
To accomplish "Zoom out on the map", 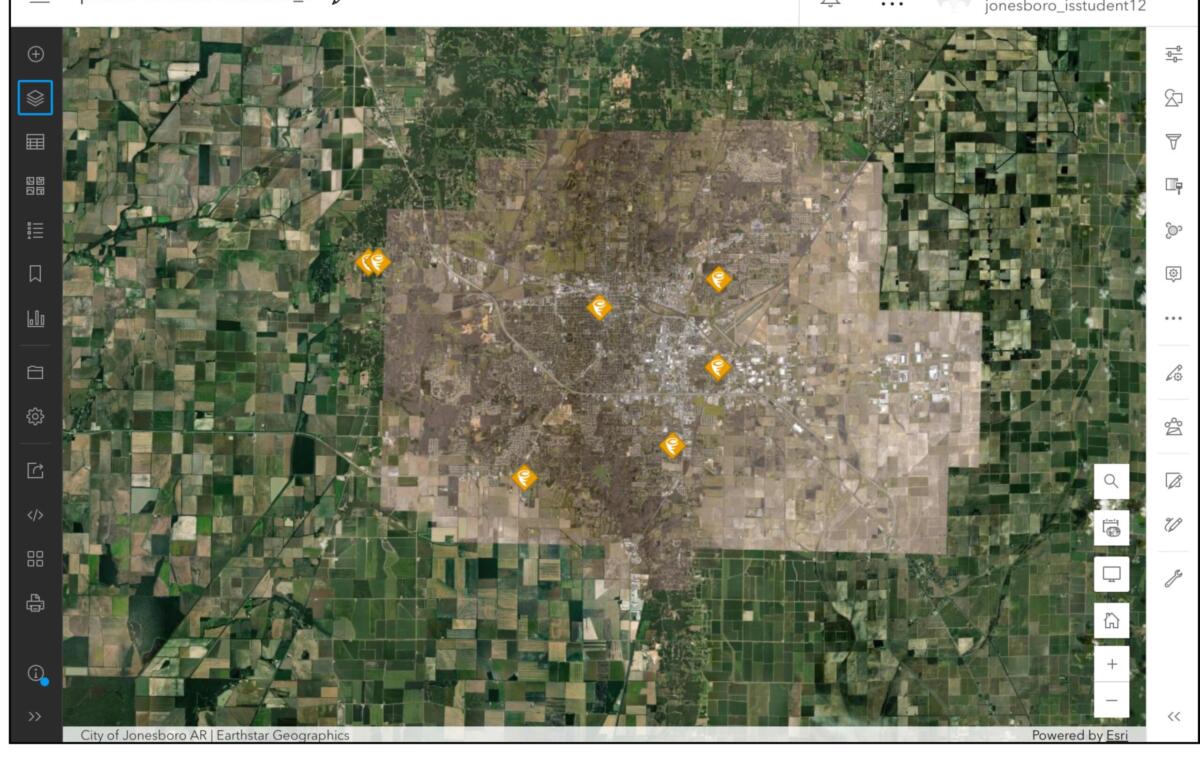I will [1111, 700].
